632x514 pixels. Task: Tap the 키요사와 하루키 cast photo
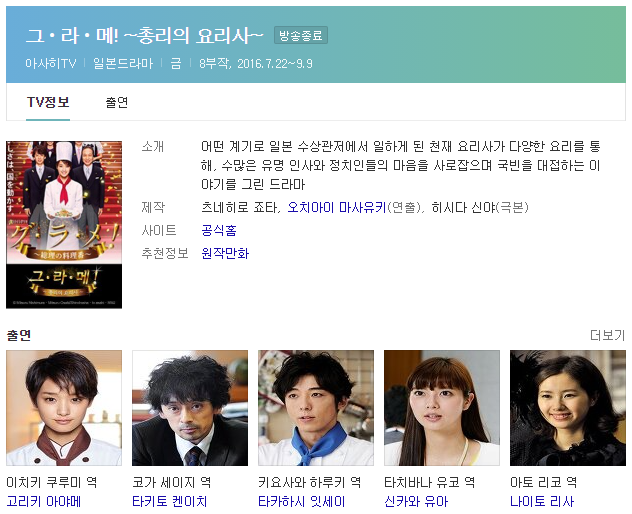point(316,408)
